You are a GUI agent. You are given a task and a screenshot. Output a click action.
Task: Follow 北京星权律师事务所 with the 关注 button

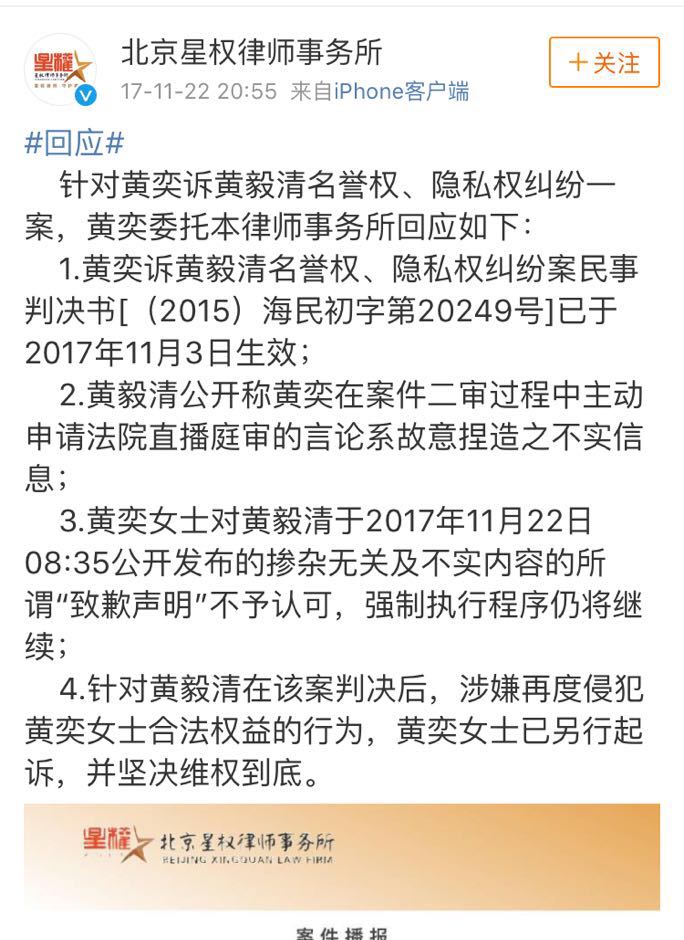coord(604,62)
